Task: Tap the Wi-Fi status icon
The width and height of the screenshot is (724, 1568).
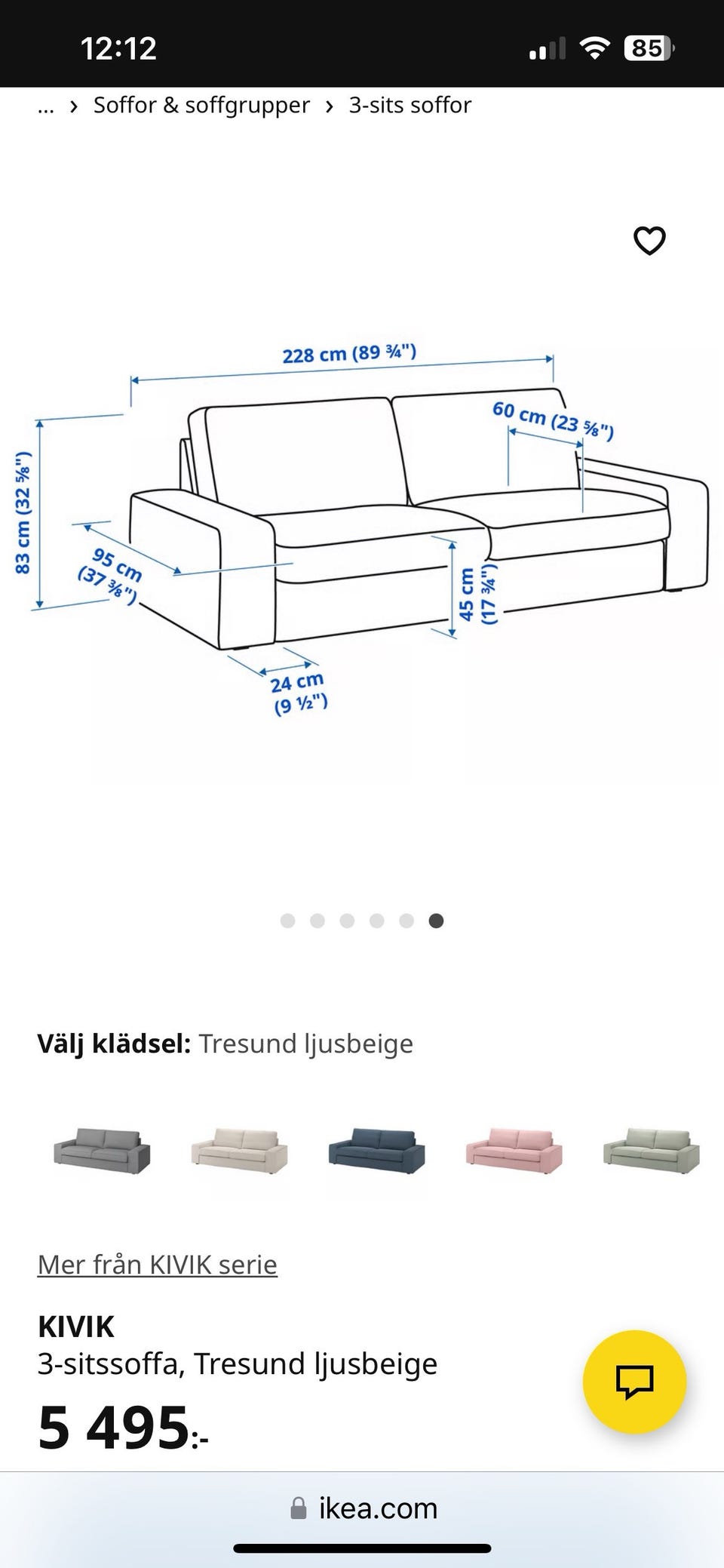Action: tap(595, 47)
